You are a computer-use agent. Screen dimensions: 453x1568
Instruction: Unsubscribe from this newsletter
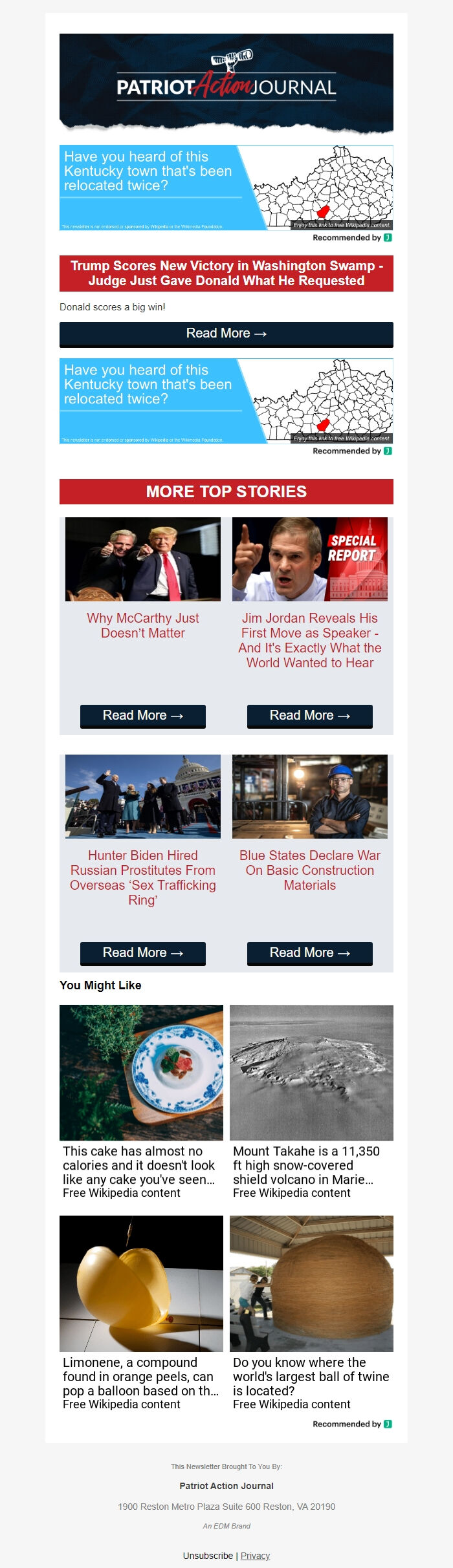208,1556
